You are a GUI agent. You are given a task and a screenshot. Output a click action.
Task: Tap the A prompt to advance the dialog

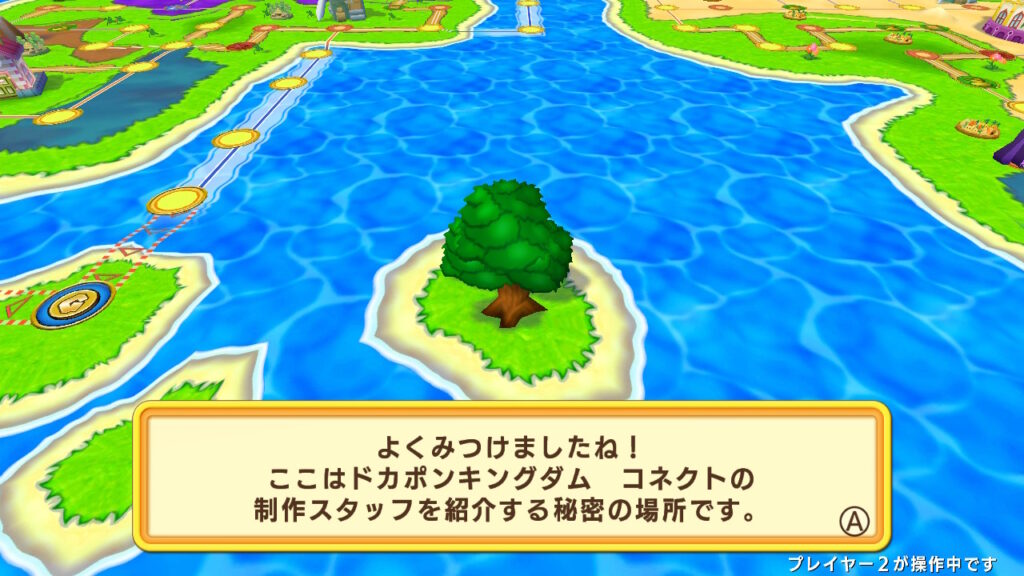853,520
